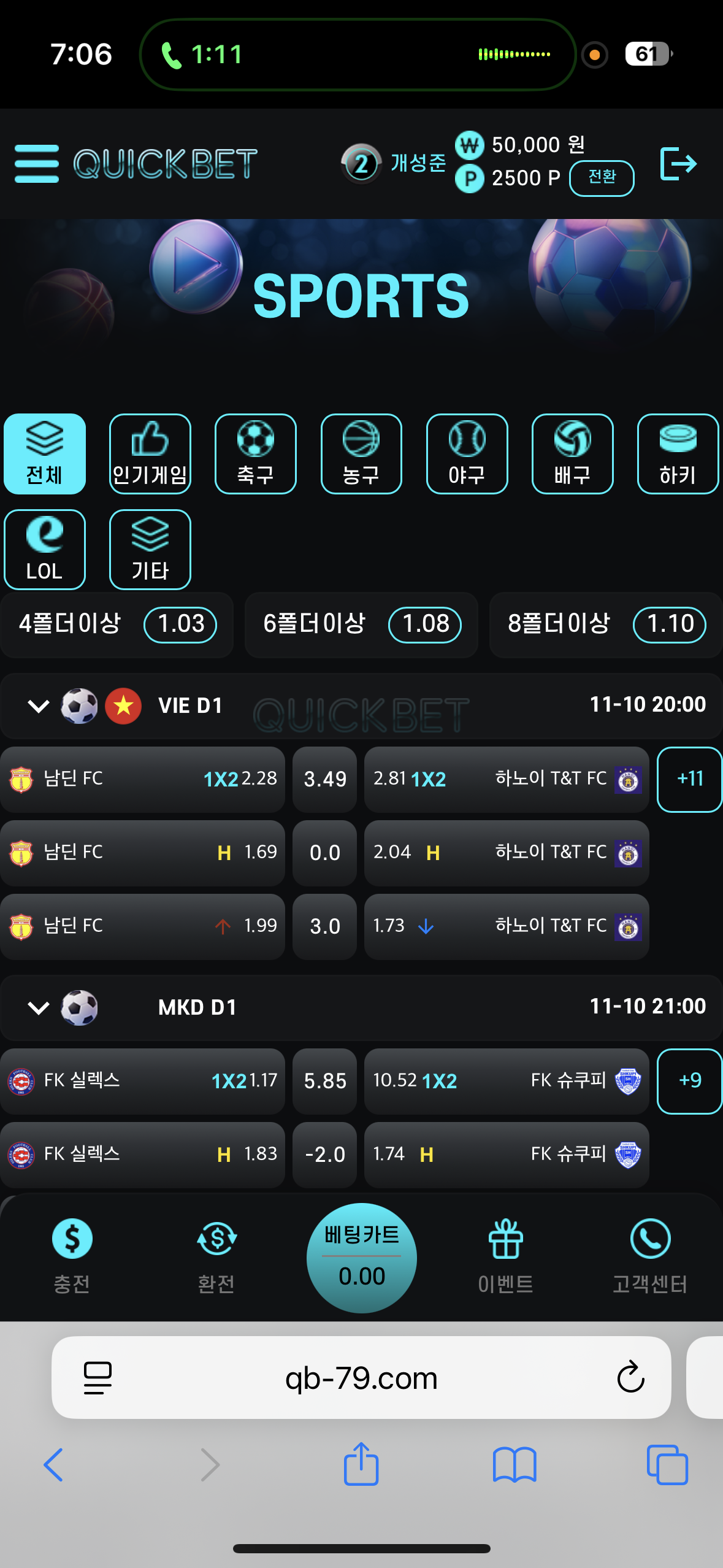
Task: Open the LOL category
Action: click(45, 550)
